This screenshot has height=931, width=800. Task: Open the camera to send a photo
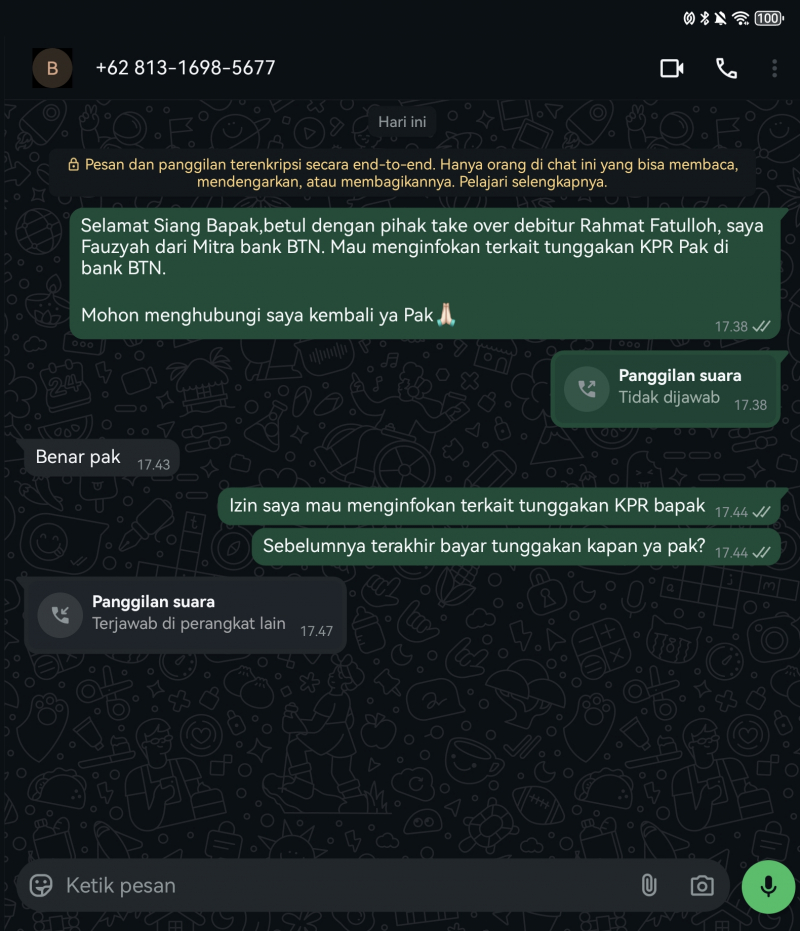coord(702,885)
